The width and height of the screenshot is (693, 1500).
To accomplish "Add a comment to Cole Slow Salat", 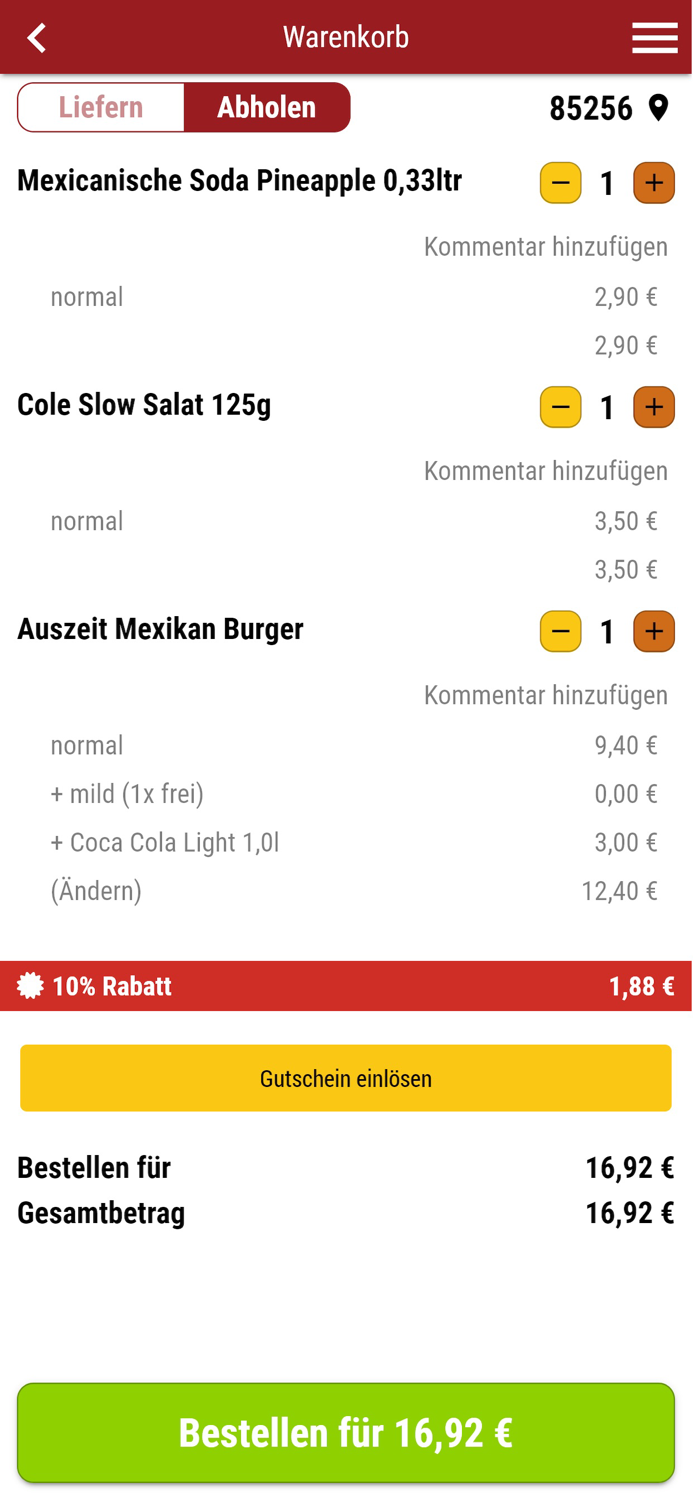I will [545, 470].
